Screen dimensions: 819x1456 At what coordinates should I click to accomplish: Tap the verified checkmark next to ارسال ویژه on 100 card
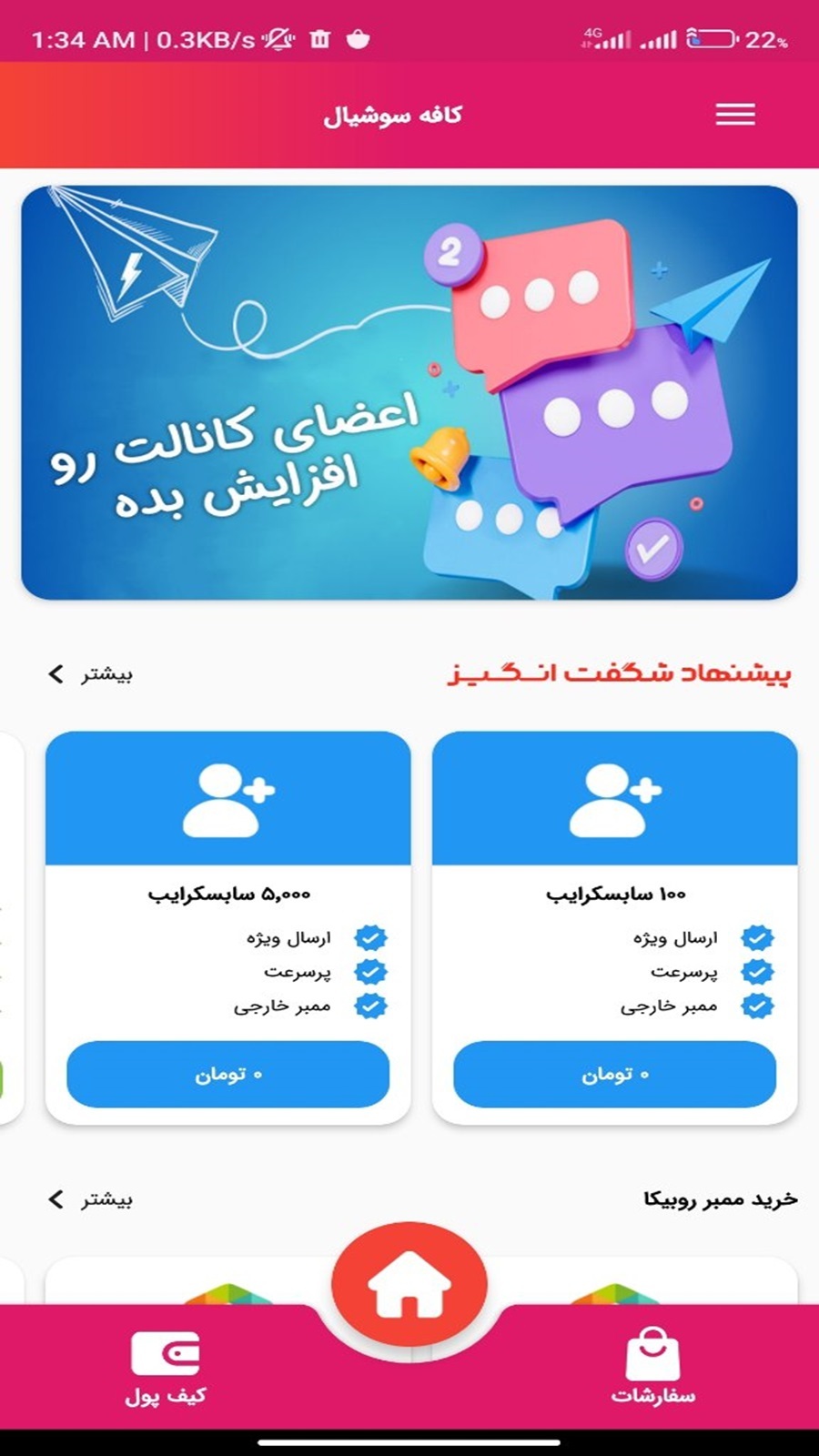755,935
